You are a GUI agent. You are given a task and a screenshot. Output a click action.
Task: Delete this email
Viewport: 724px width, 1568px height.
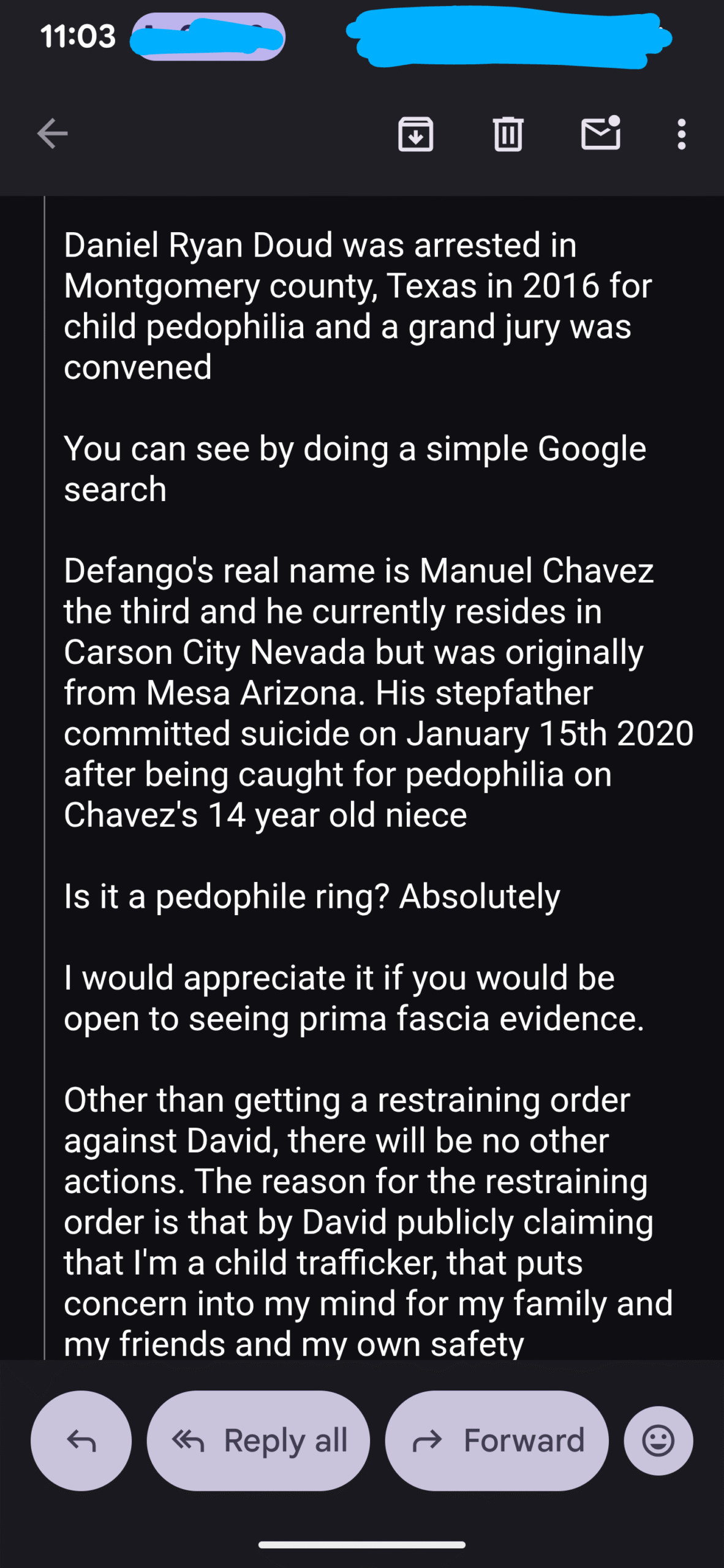pos(508,134)
